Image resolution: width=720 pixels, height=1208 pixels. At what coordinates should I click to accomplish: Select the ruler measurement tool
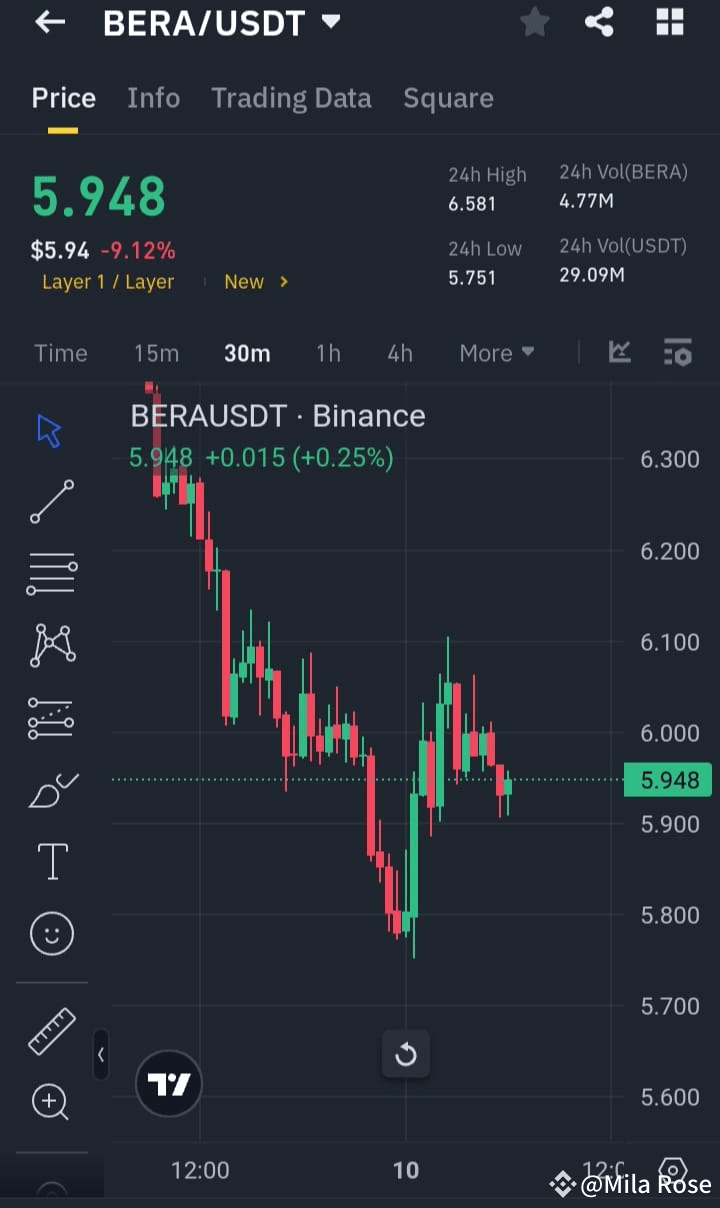tap(50, 1031)
